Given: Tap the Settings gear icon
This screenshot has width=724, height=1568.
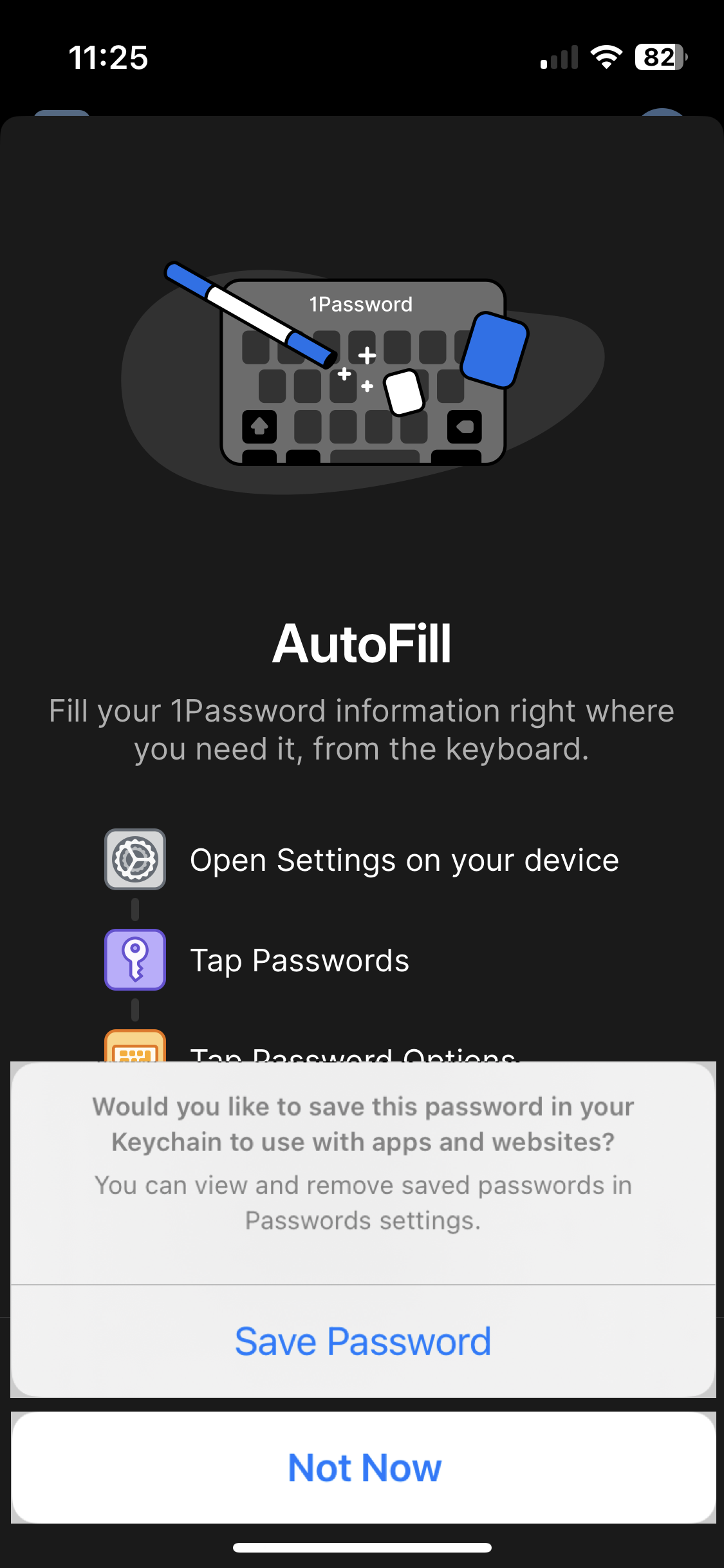Looking at the screenshot, I should pyautogui.click(x=135, y=859).
